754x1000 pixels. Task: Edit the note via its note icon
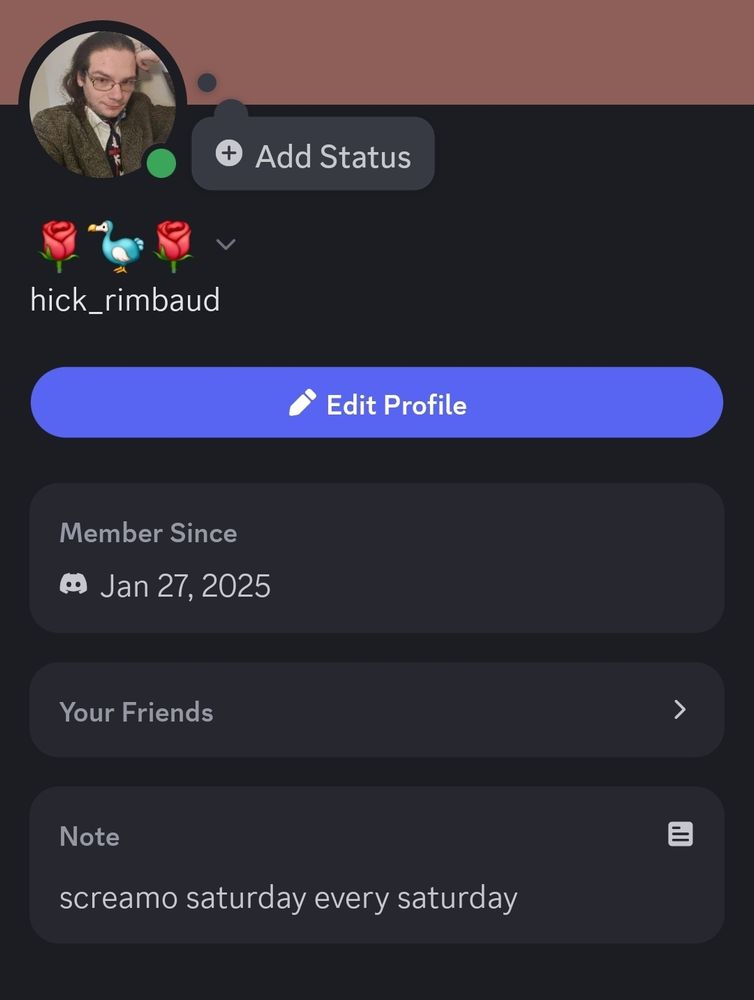[680, 834]
